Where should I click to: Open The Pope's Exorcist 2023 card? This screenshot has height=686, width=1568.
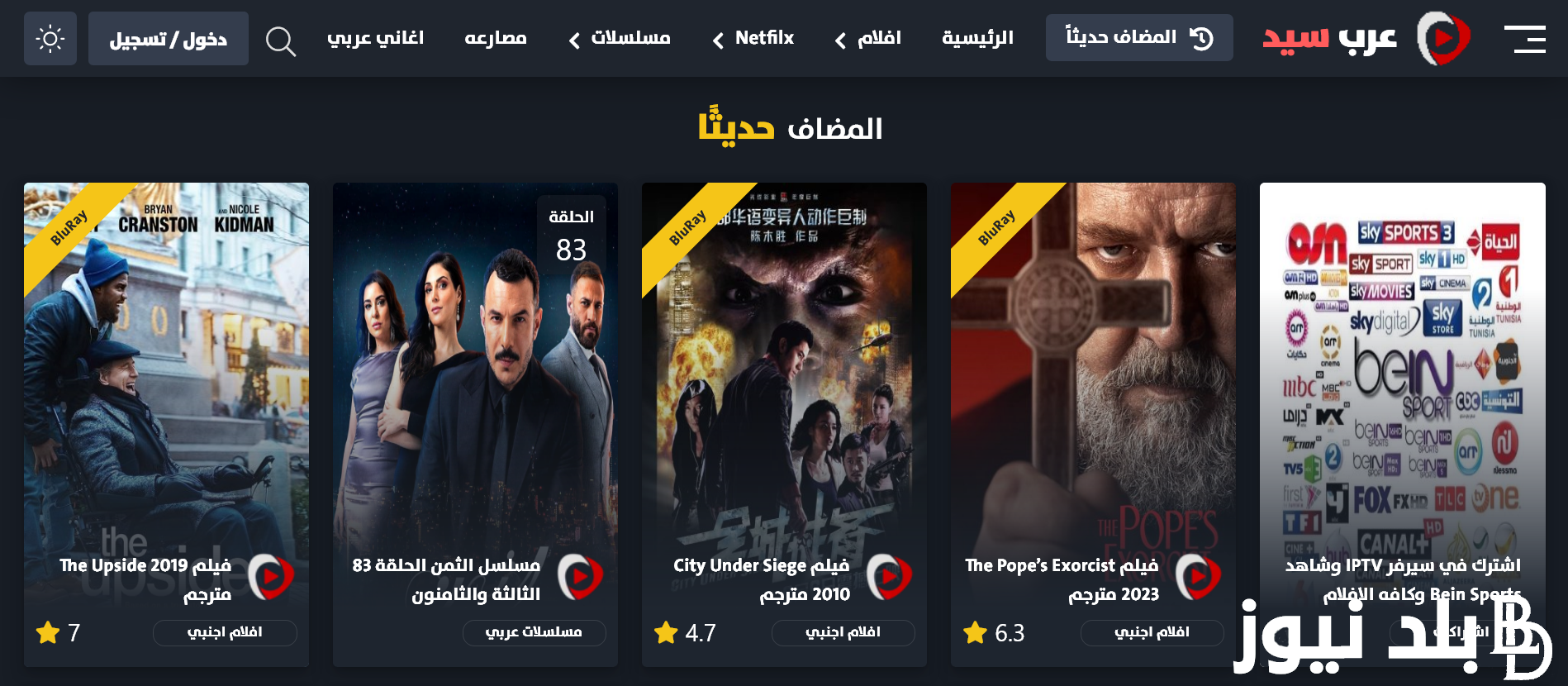1093,397
